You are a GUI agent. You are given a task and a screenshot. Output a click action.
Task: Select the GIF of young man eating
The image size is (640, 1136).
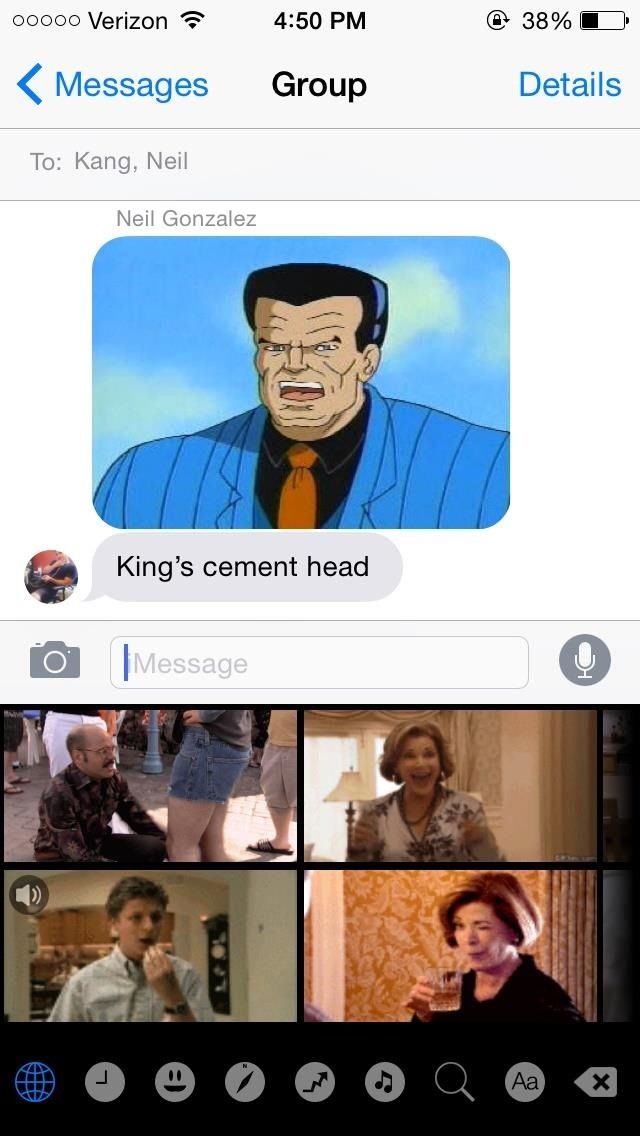151,945
